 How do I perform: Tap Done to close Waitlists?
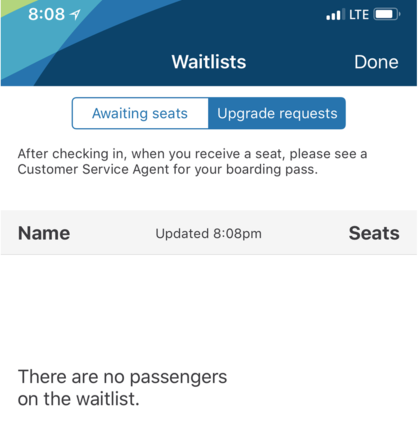pyautogui.click(x=376, y=62)
